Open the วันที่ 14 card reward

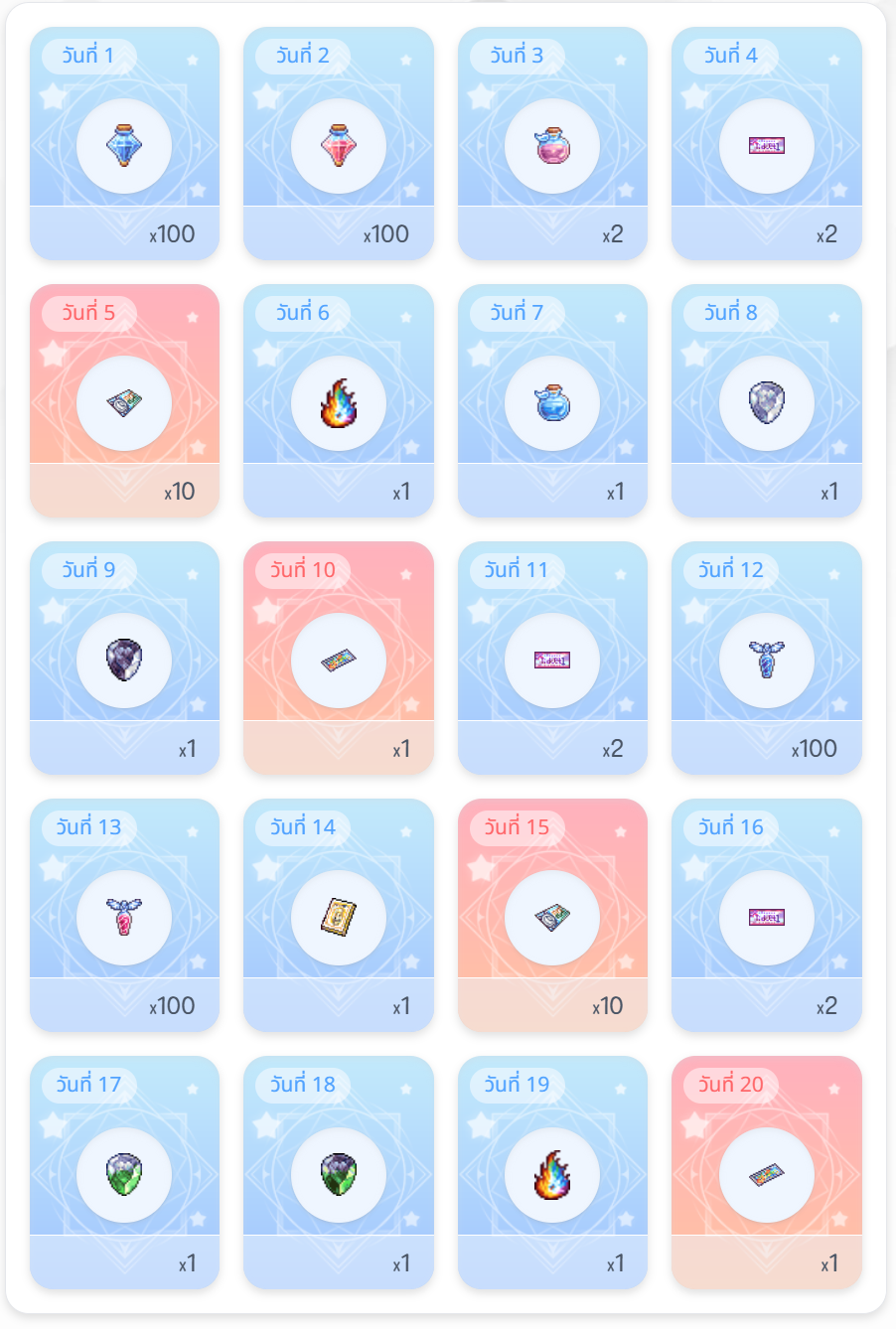[x=338, y=917]
